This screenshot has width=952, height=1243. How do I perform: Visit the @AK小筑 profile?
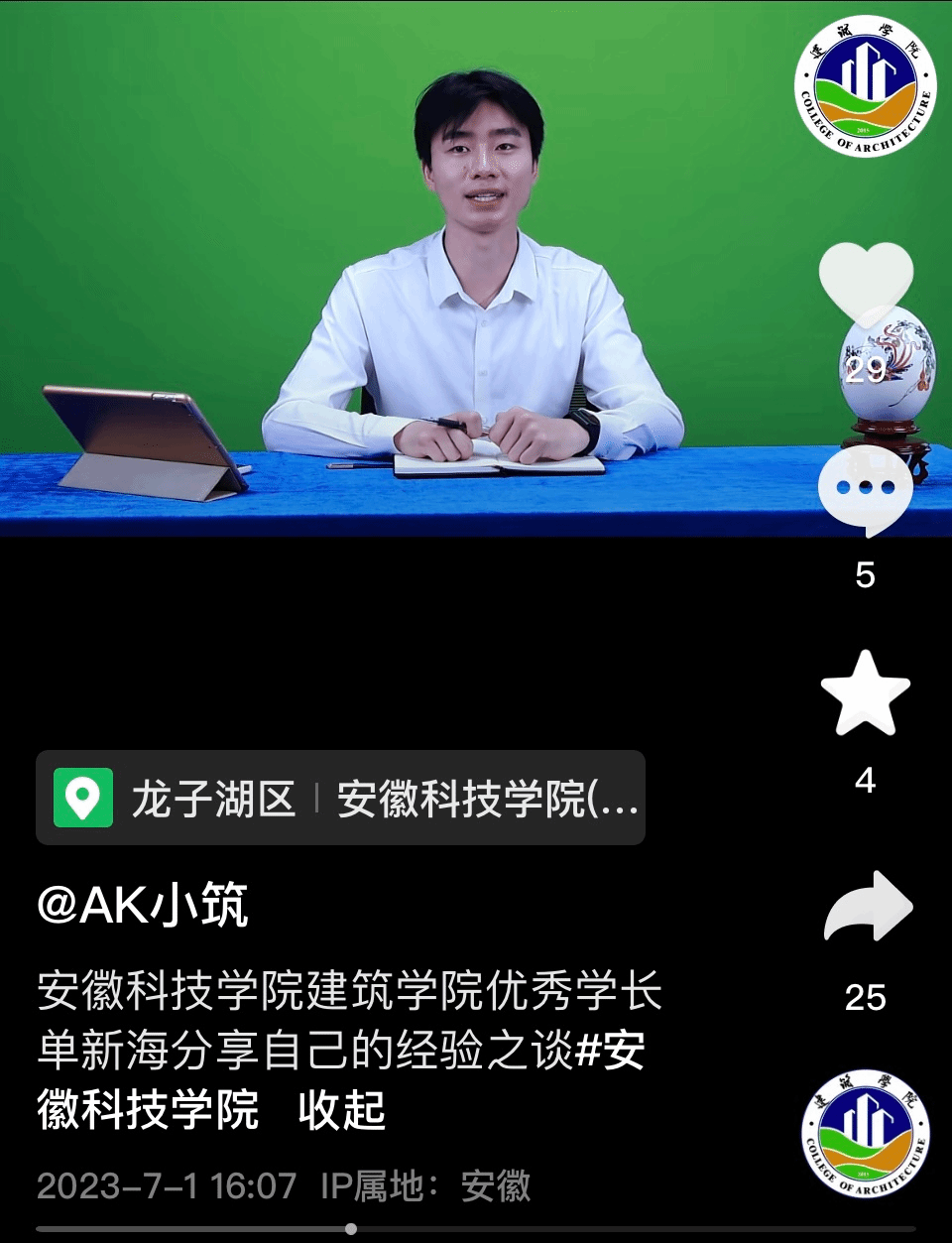tap(143, 905)
